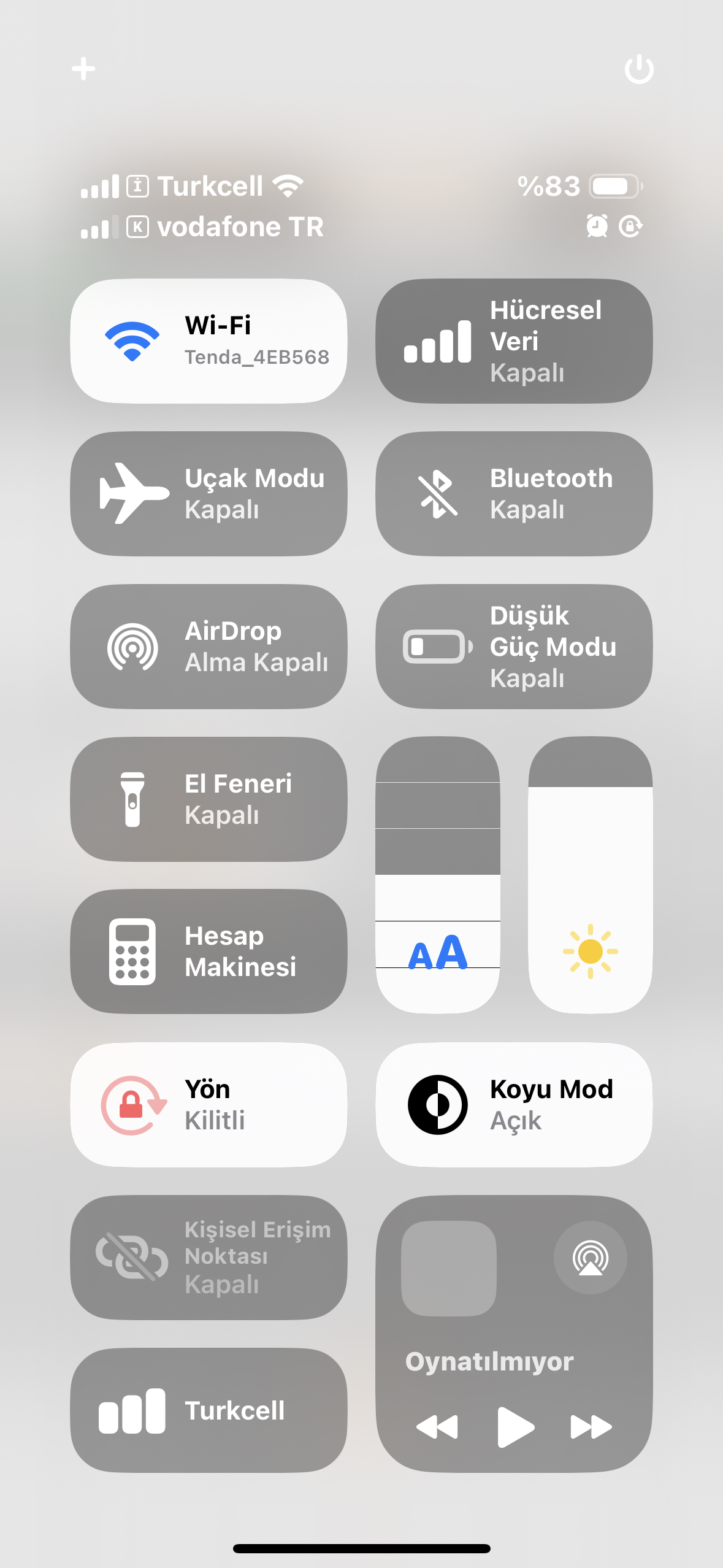The width and height of the screenshot is (723, 1568).
Task: Enable Düşük Güç Modu
Action: pos(514,647)
